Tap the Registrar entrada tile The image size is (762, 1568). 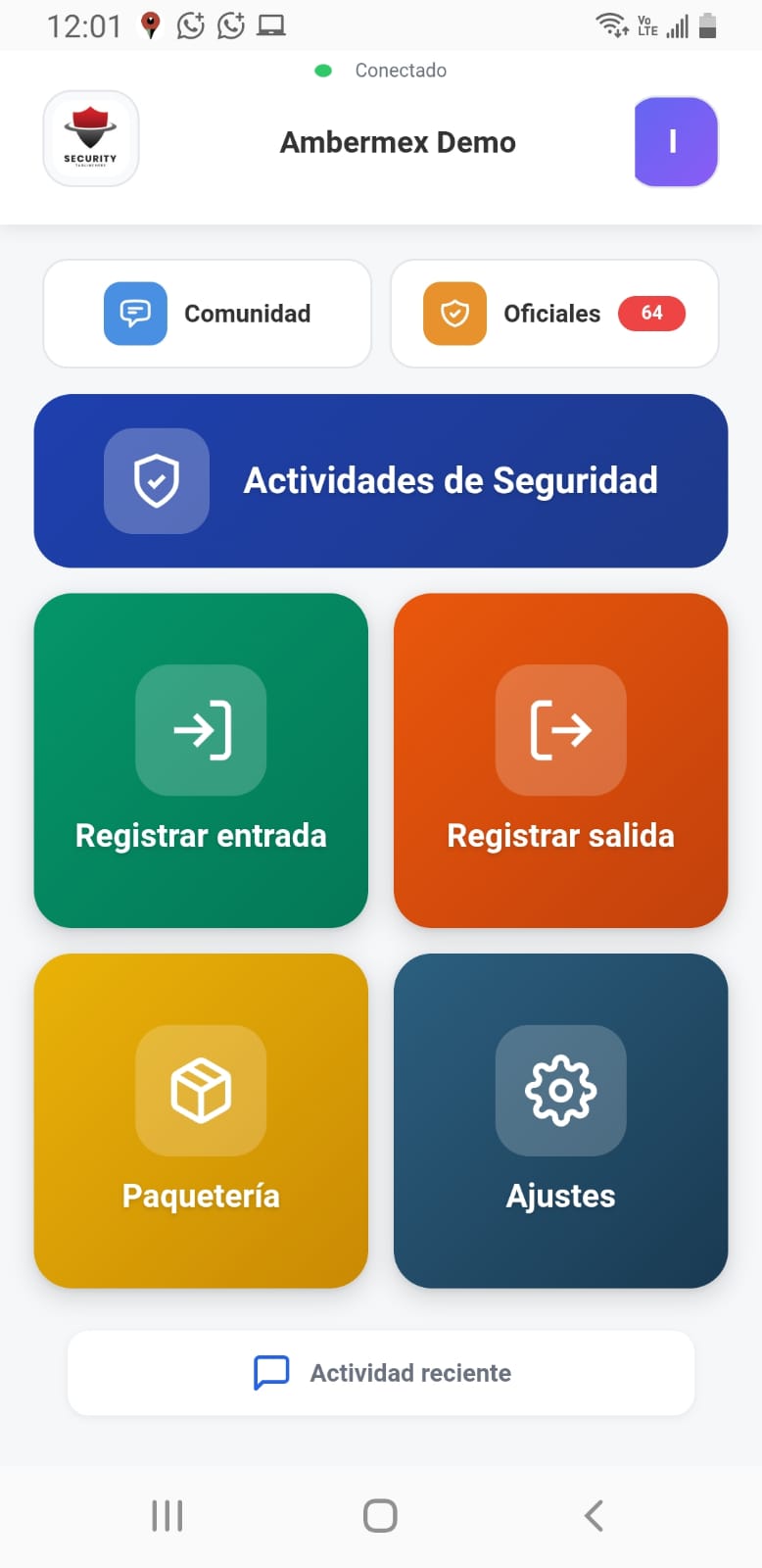pos(201,760)
